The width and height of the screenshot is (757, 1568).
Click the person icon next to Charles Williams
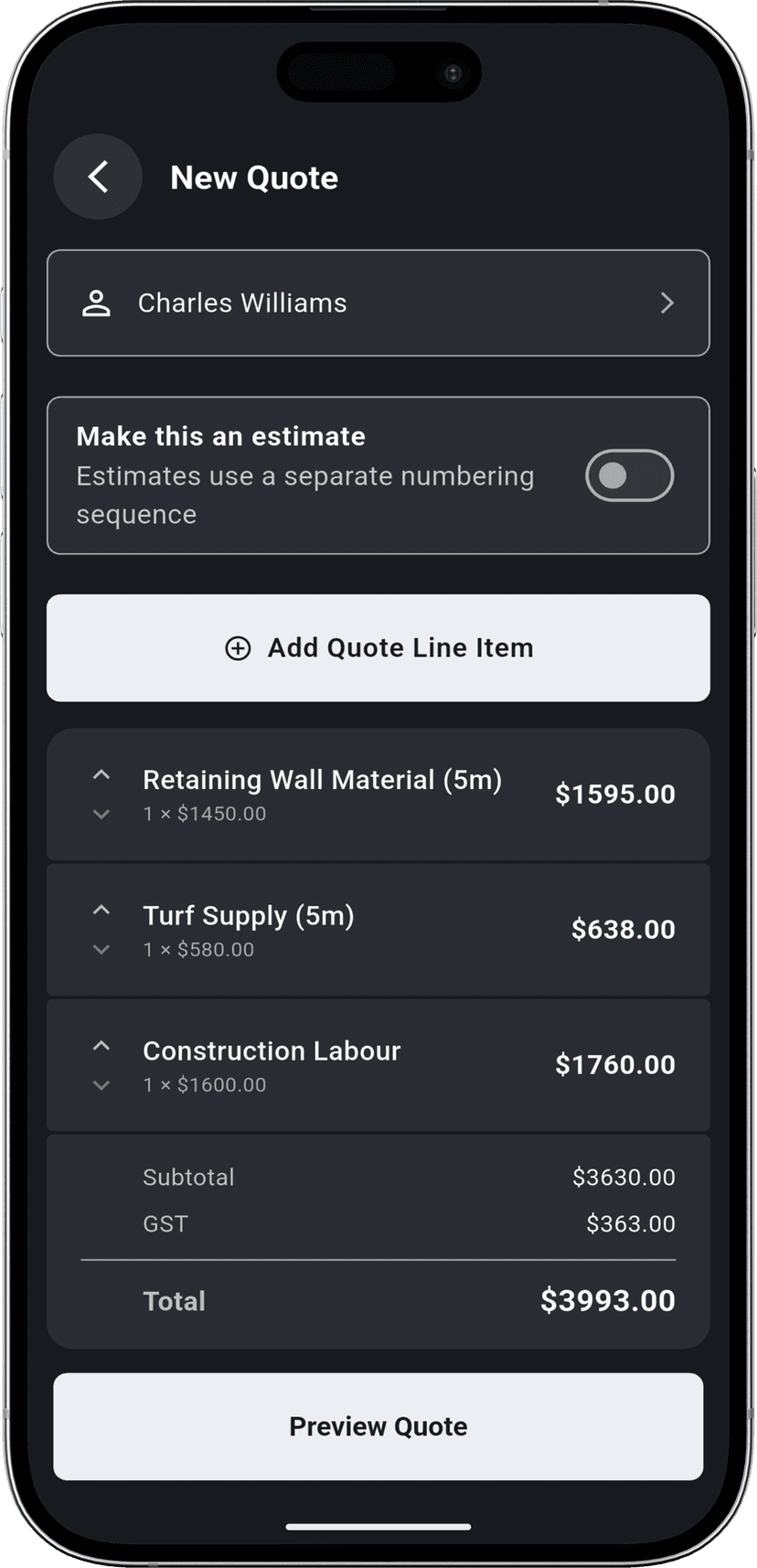click(x=97, y=303)
